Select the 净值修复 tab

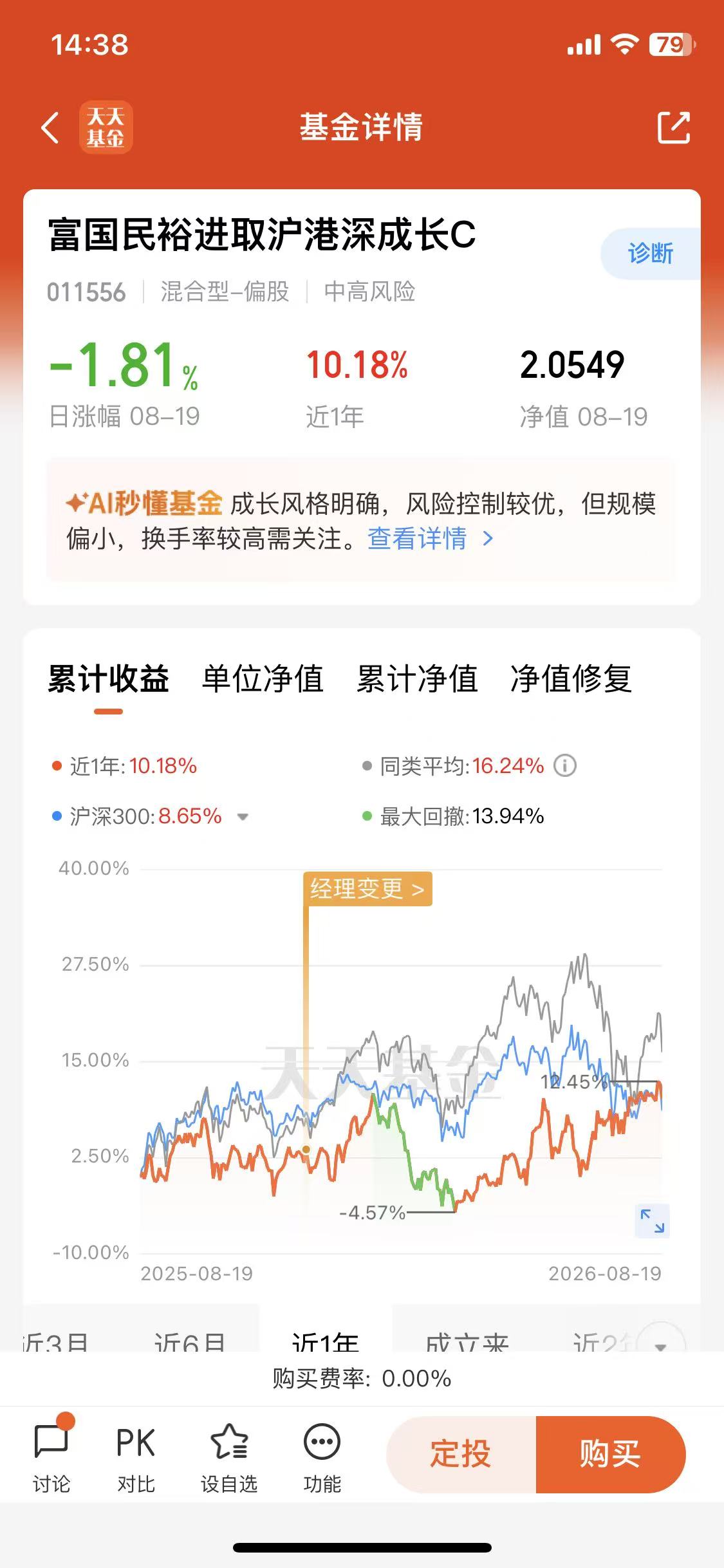pos(571,679)
